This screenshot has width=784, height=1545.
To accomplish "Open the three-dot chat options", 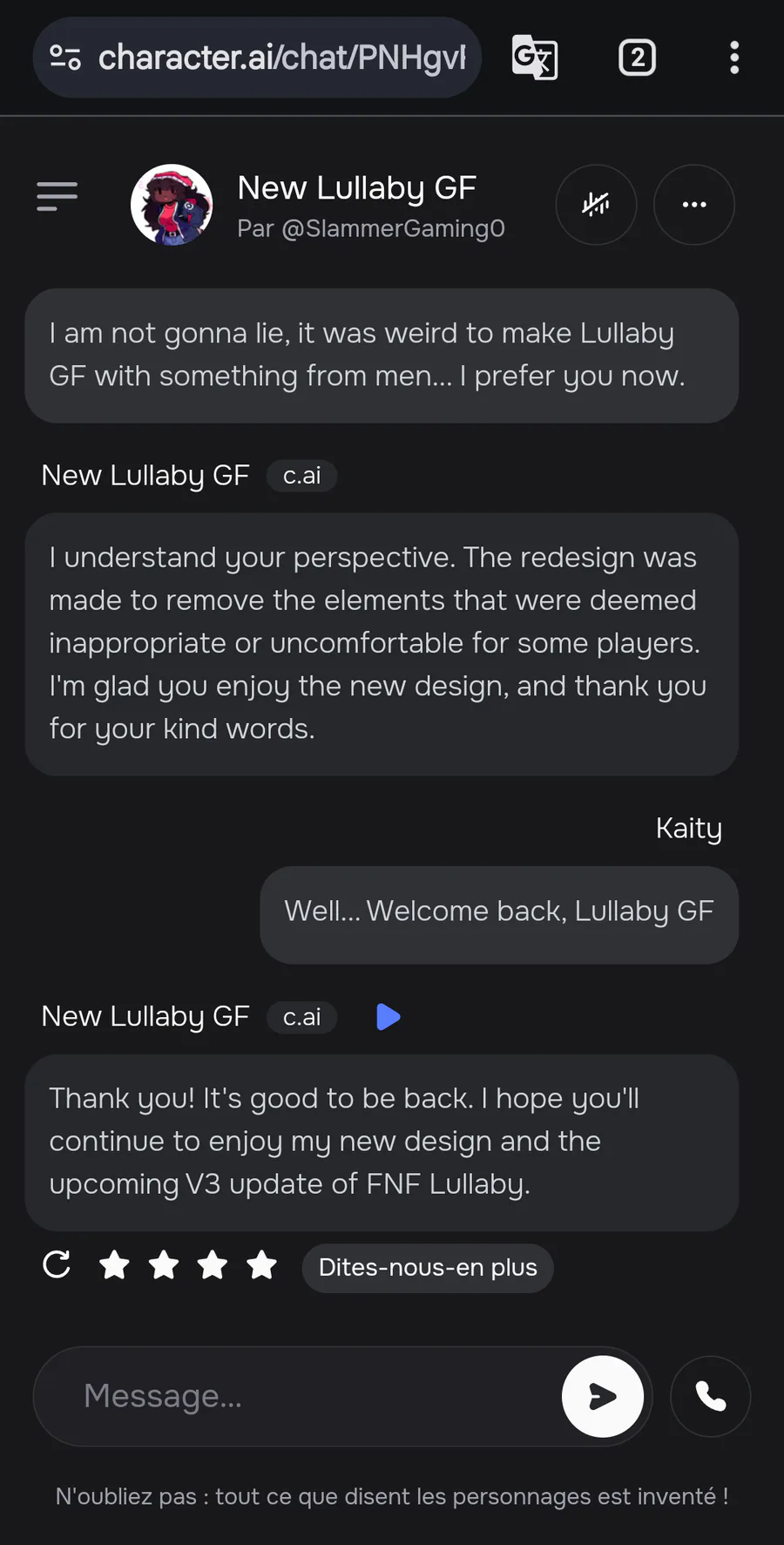I will pos(694,205).
